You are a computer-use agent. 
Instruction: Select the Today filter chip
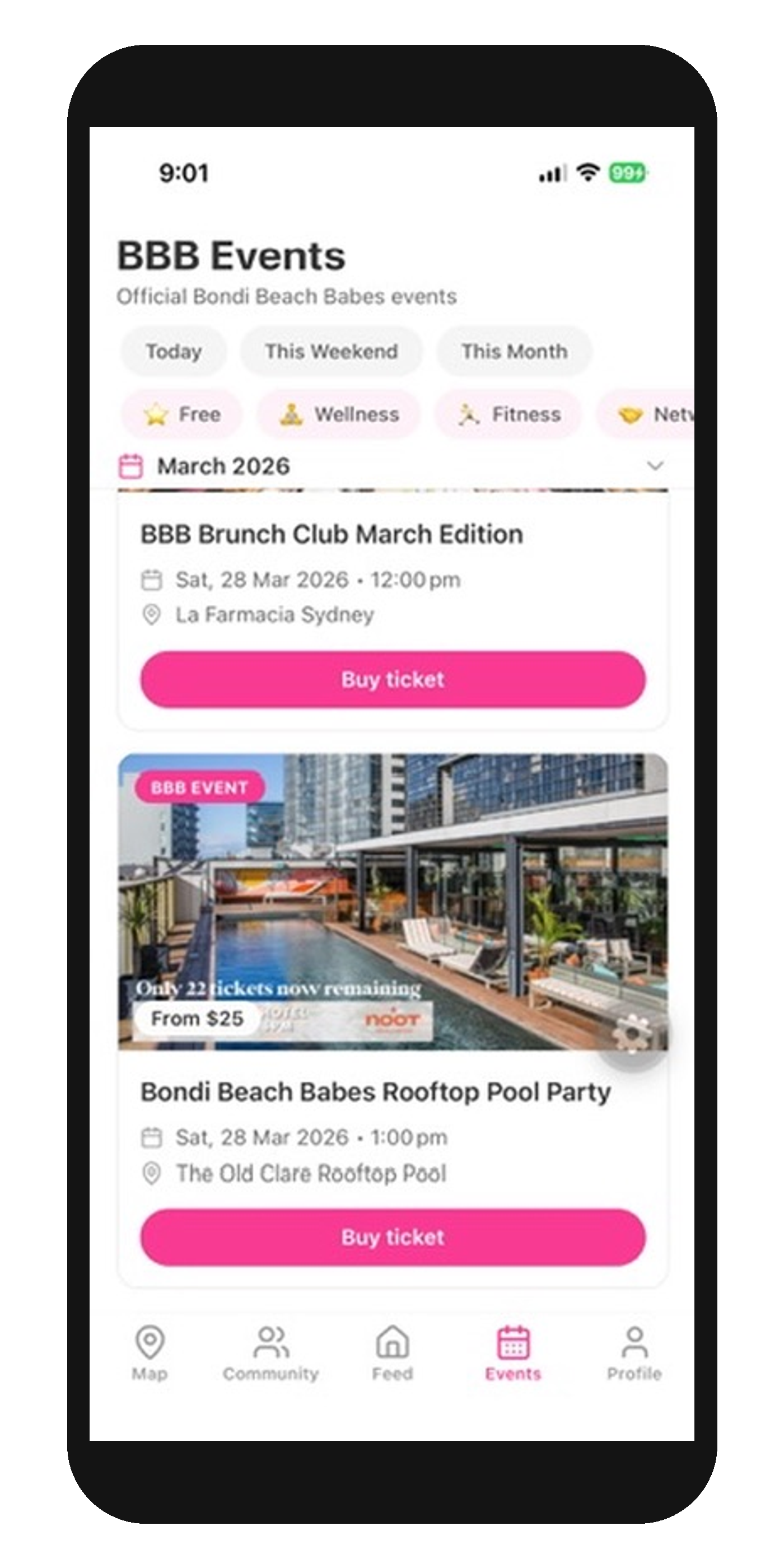(x=174, y=351)
